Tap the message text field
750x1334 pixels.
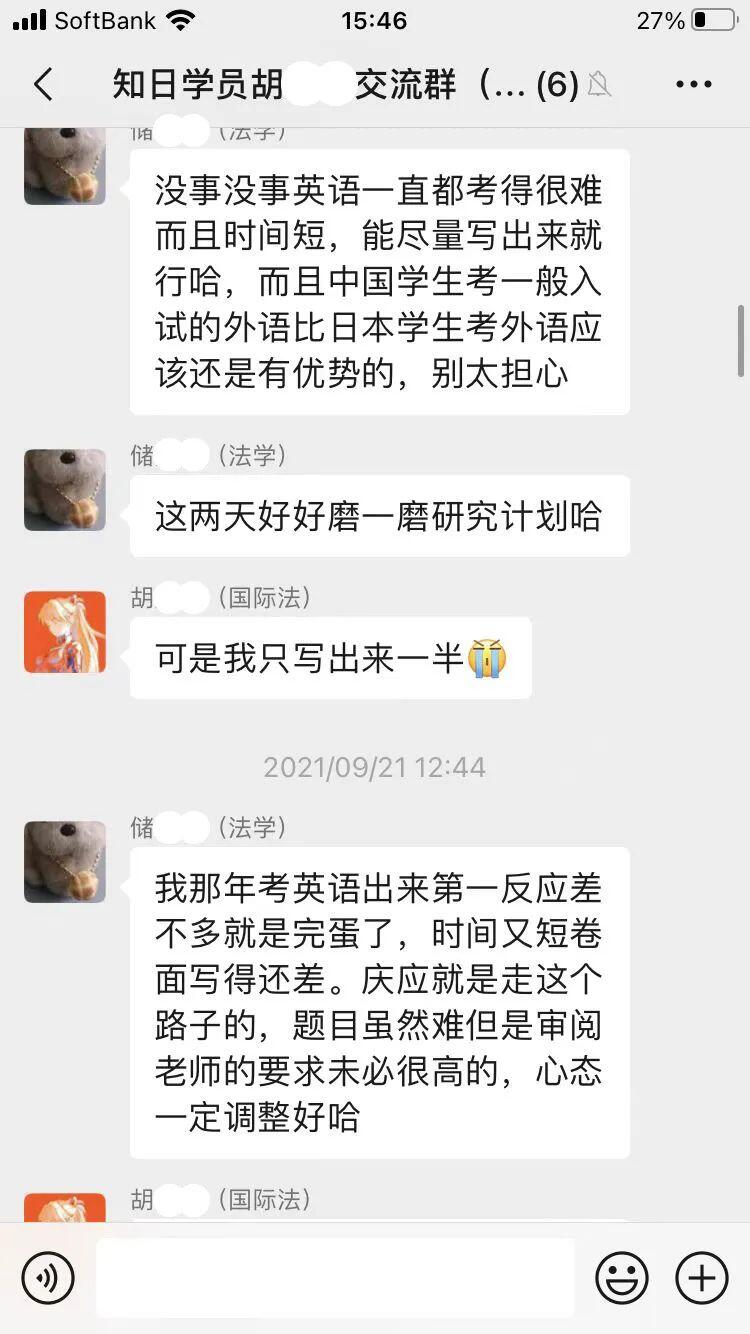(x=335, y=1277)
